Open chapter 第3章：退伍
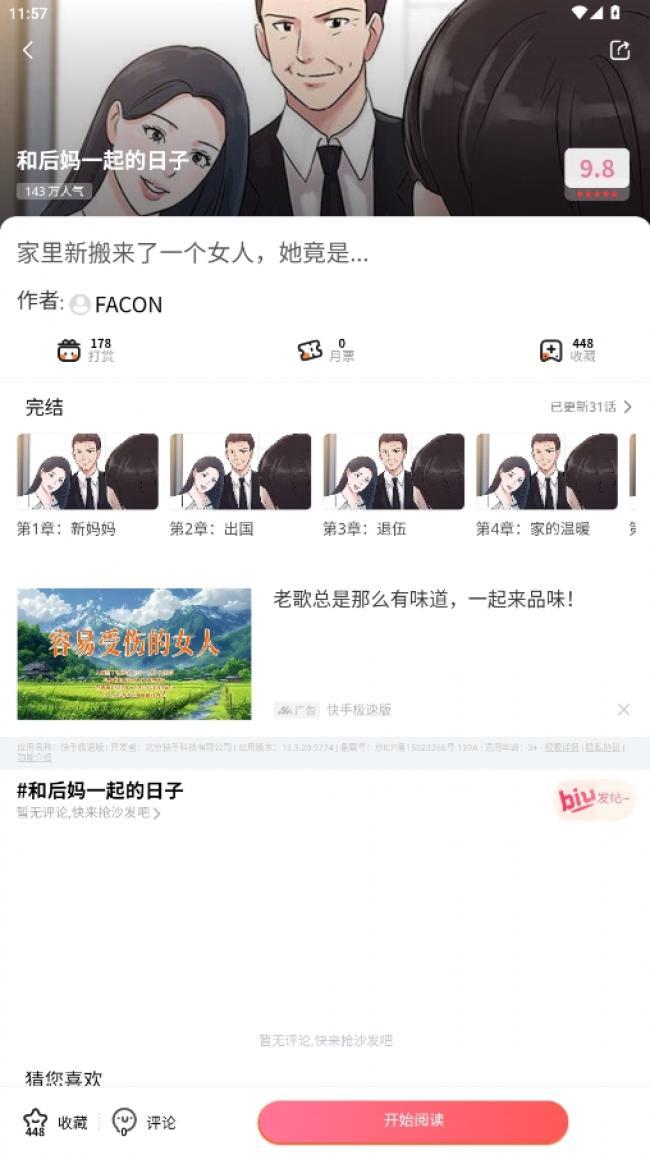Viewport: 650px width, 1155px height. click(393, 472)
